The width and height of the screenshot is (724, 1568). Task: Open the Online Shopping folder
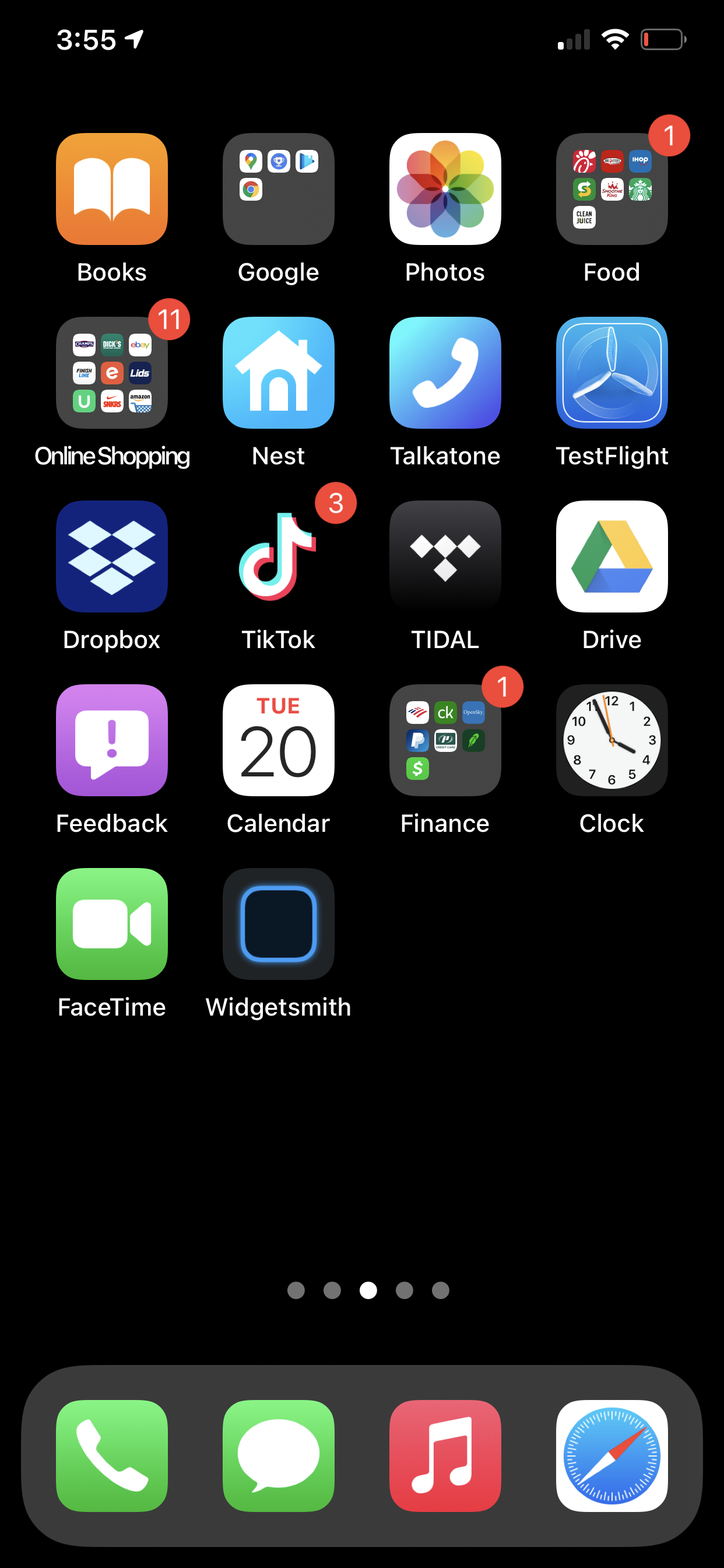point(112,373)
